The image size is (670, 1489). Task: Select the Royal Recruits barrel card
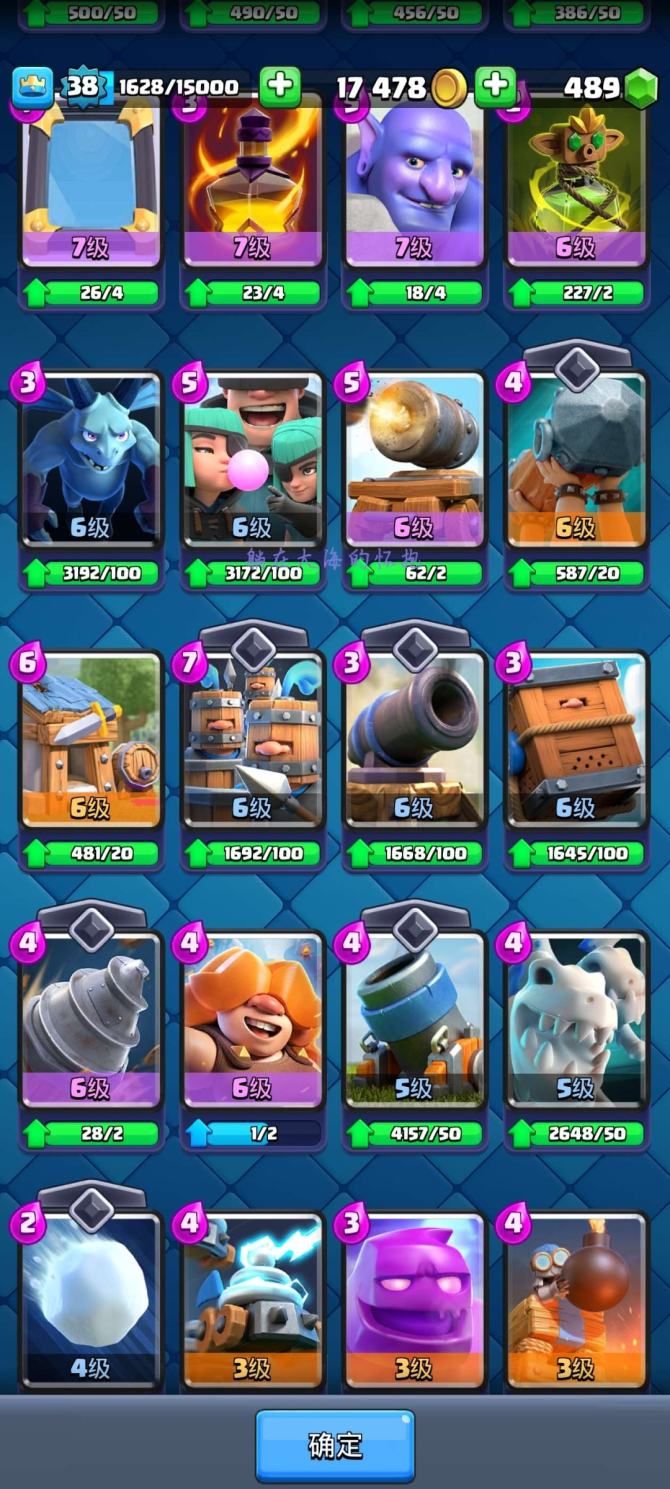[x=252, y=740]
